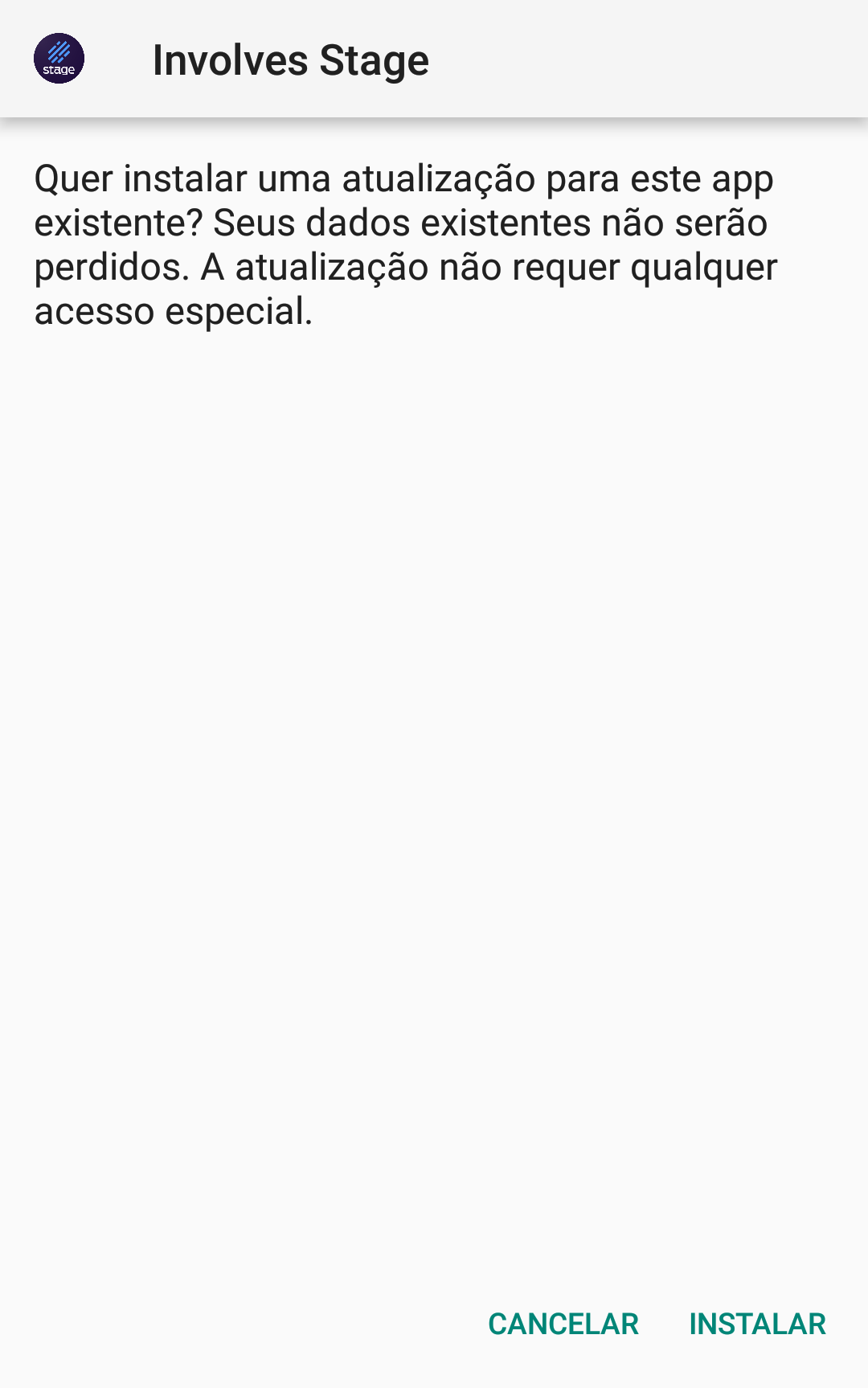Tap the header bar of the installer

tap(434, 59)
